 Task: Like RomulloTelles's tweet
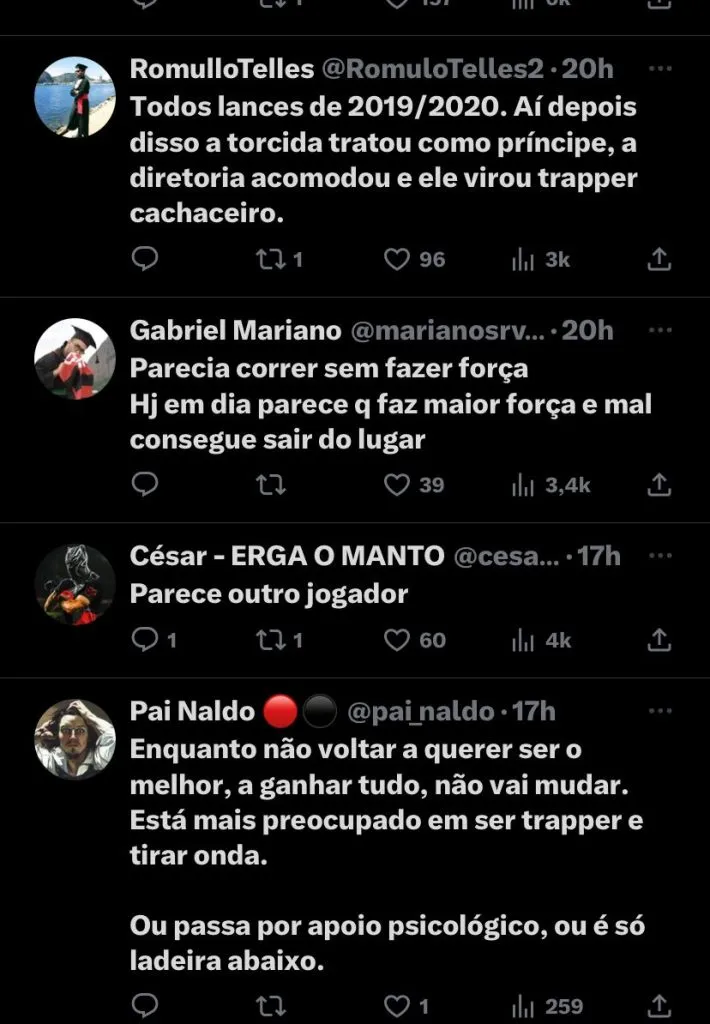[397, 259]
